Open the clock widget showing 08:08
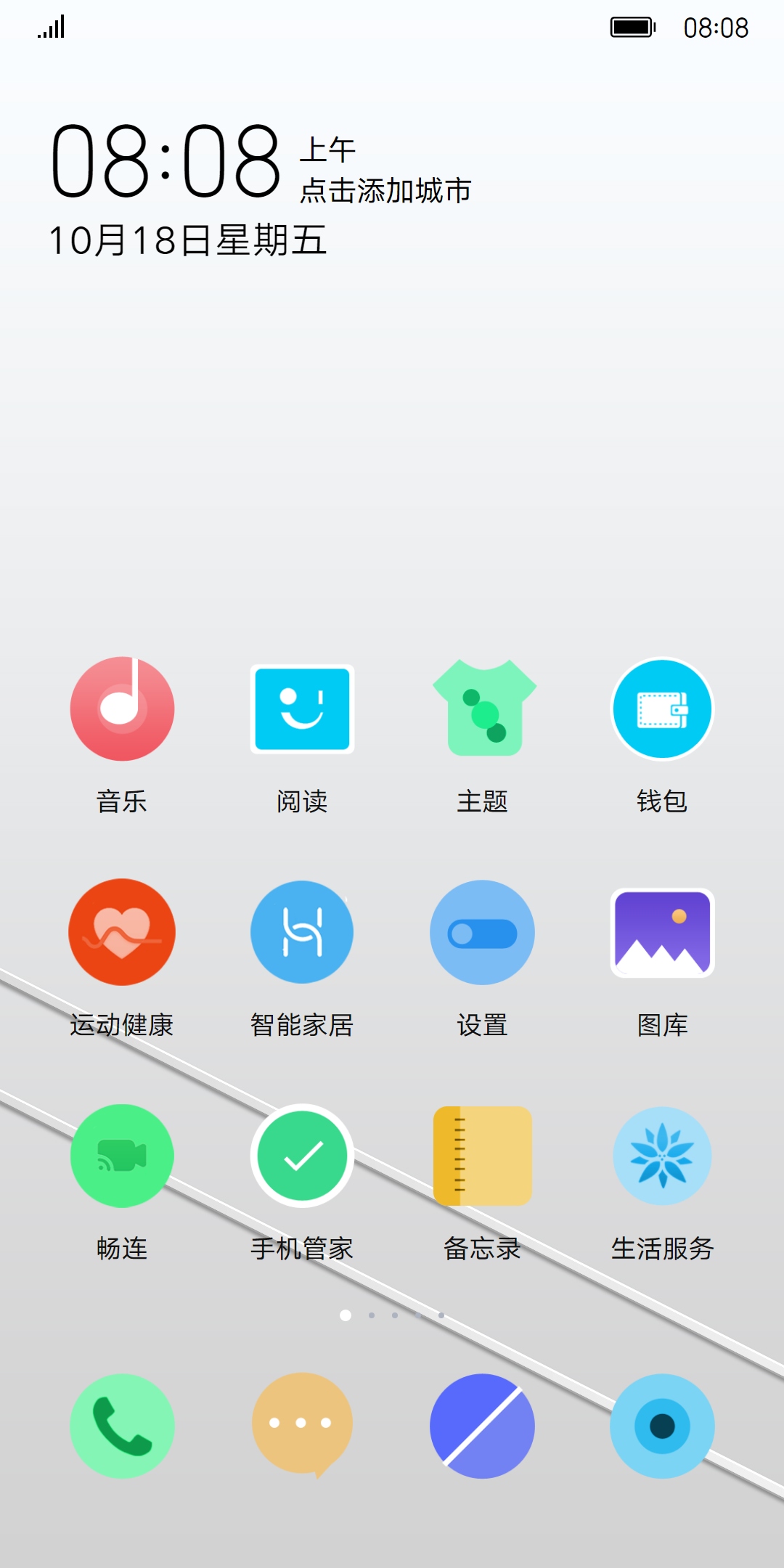This screenshot has width=784, height=1568. click(x=166, y=161)
